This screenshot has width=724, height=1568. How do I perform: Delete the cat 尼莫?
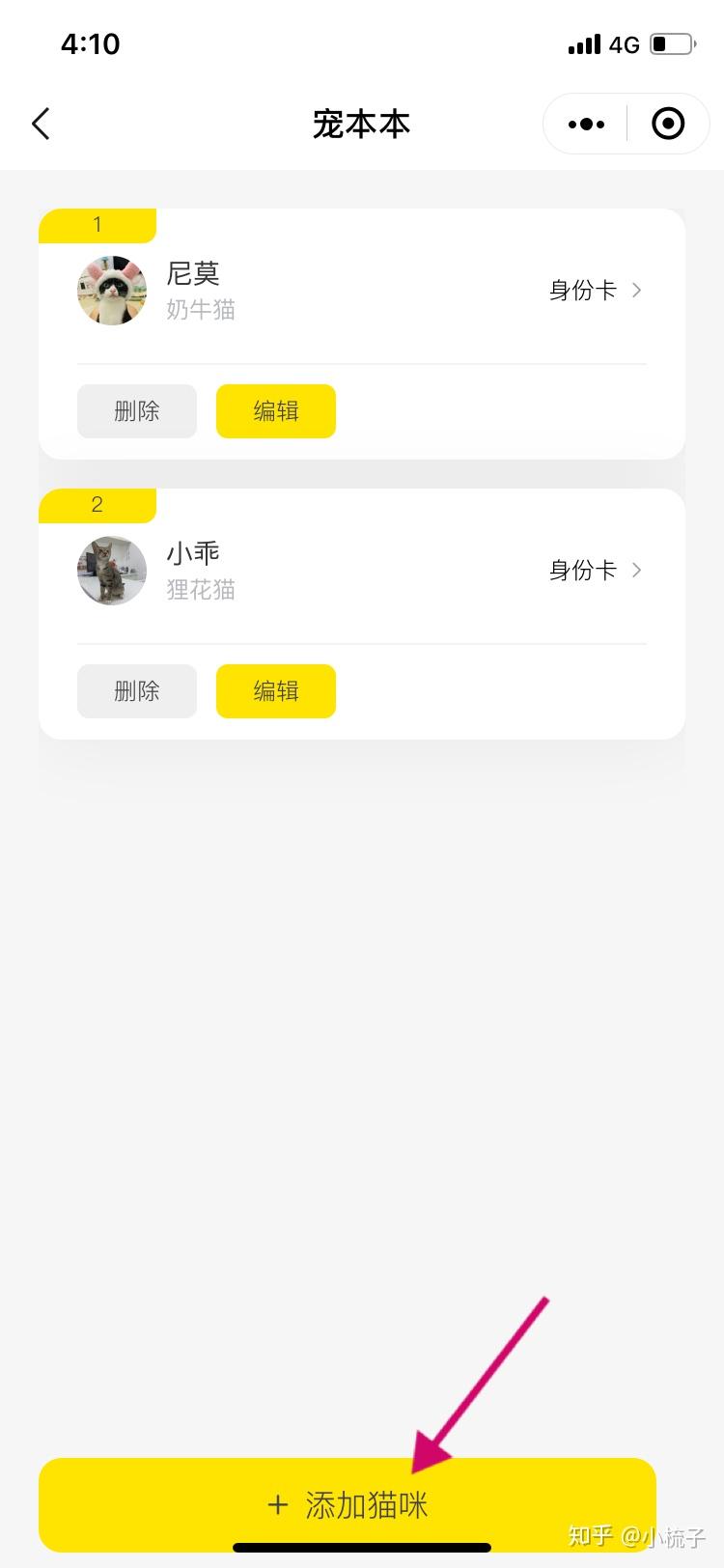[x=137, y=411]
